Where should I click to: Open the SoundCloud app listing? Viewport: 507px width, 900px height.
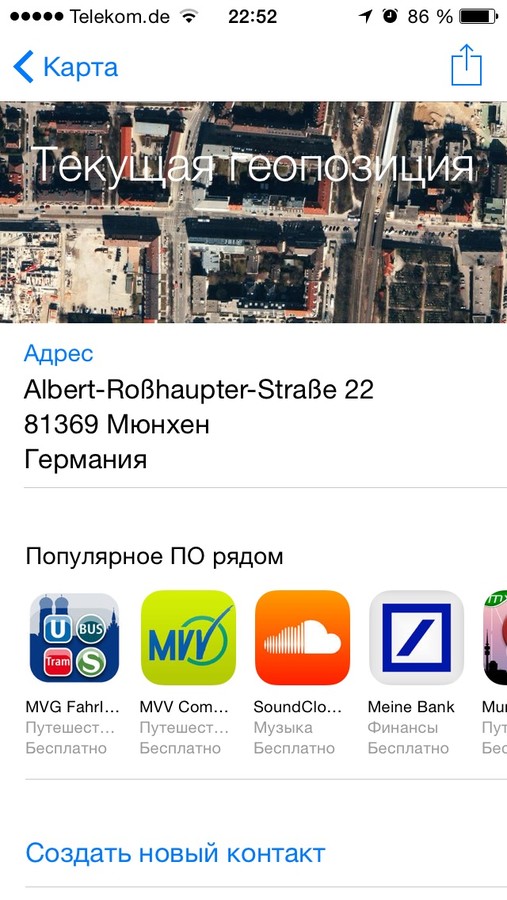click(x=302, y=638)
